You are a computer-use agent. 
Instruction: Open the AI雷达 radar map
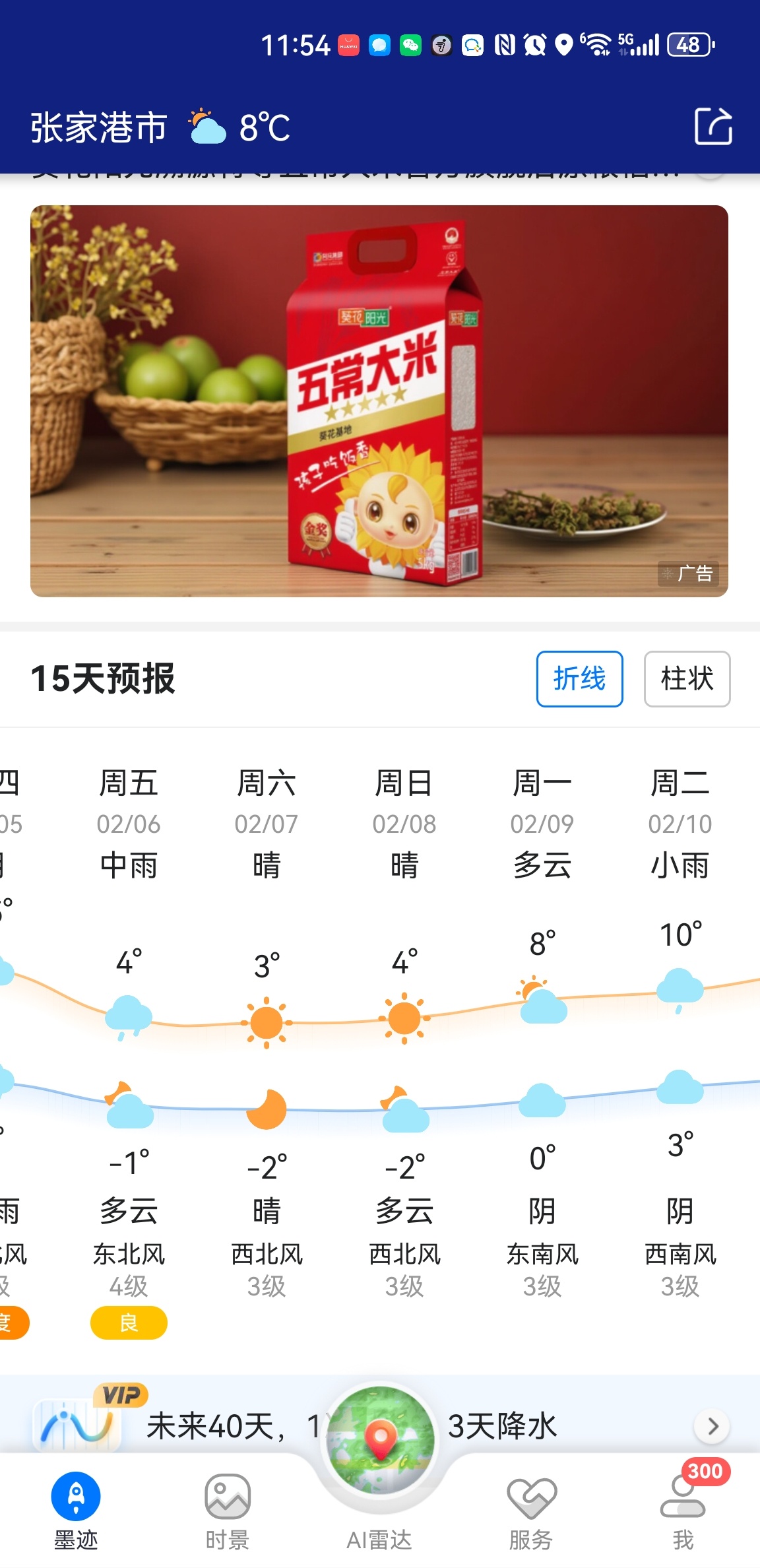[x=379, y=1452]
